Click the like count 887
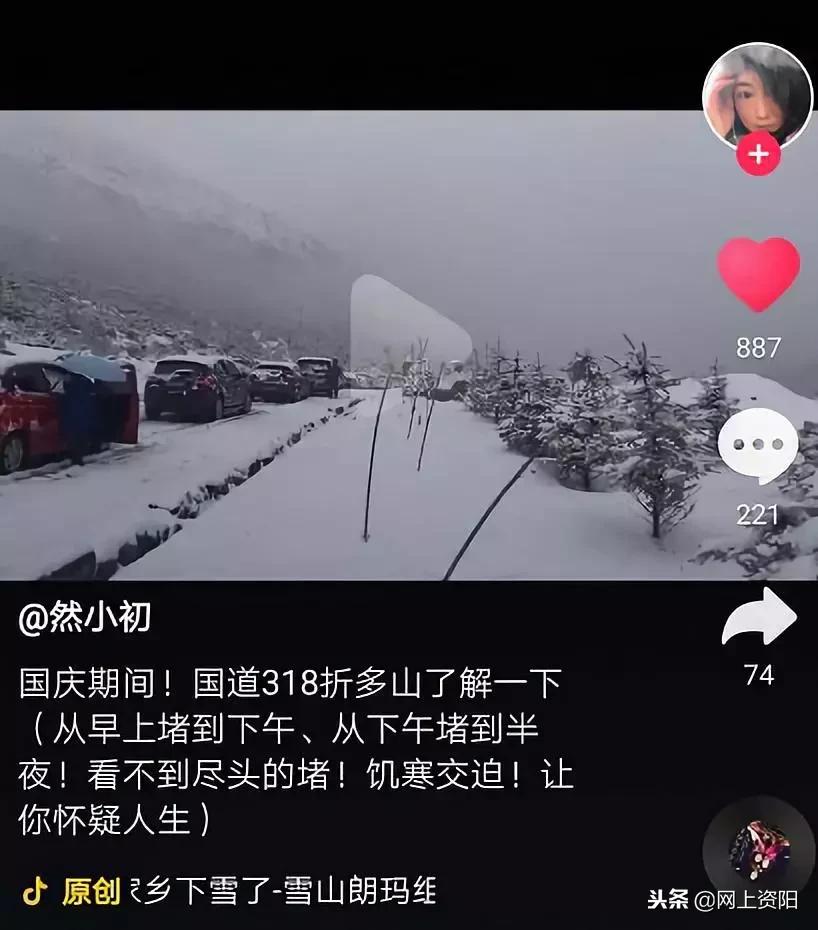818x930 pixels. click(761, 347)
